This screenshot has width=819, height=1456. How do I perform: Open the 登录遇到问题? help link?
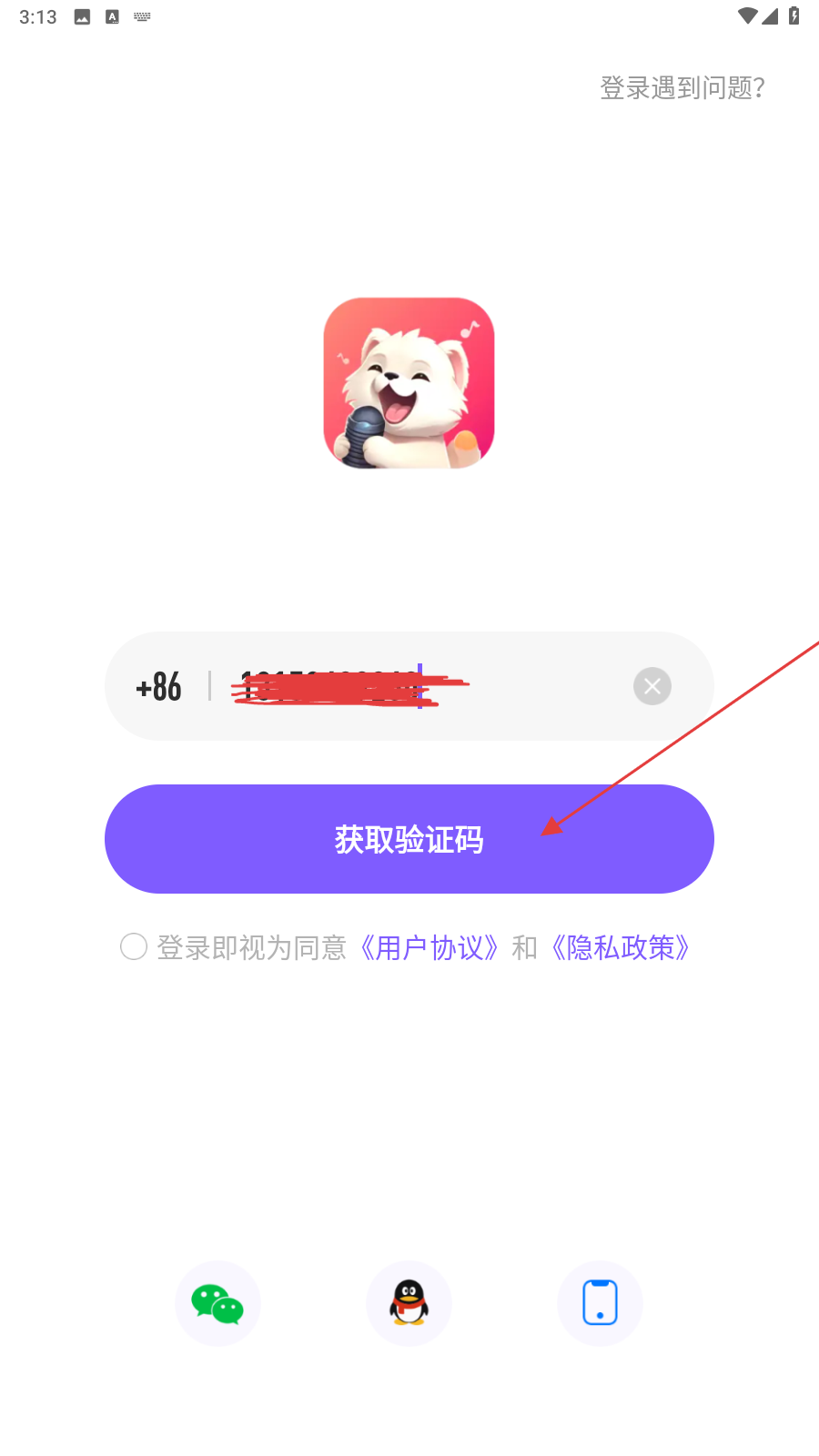[x=682, y=87]
